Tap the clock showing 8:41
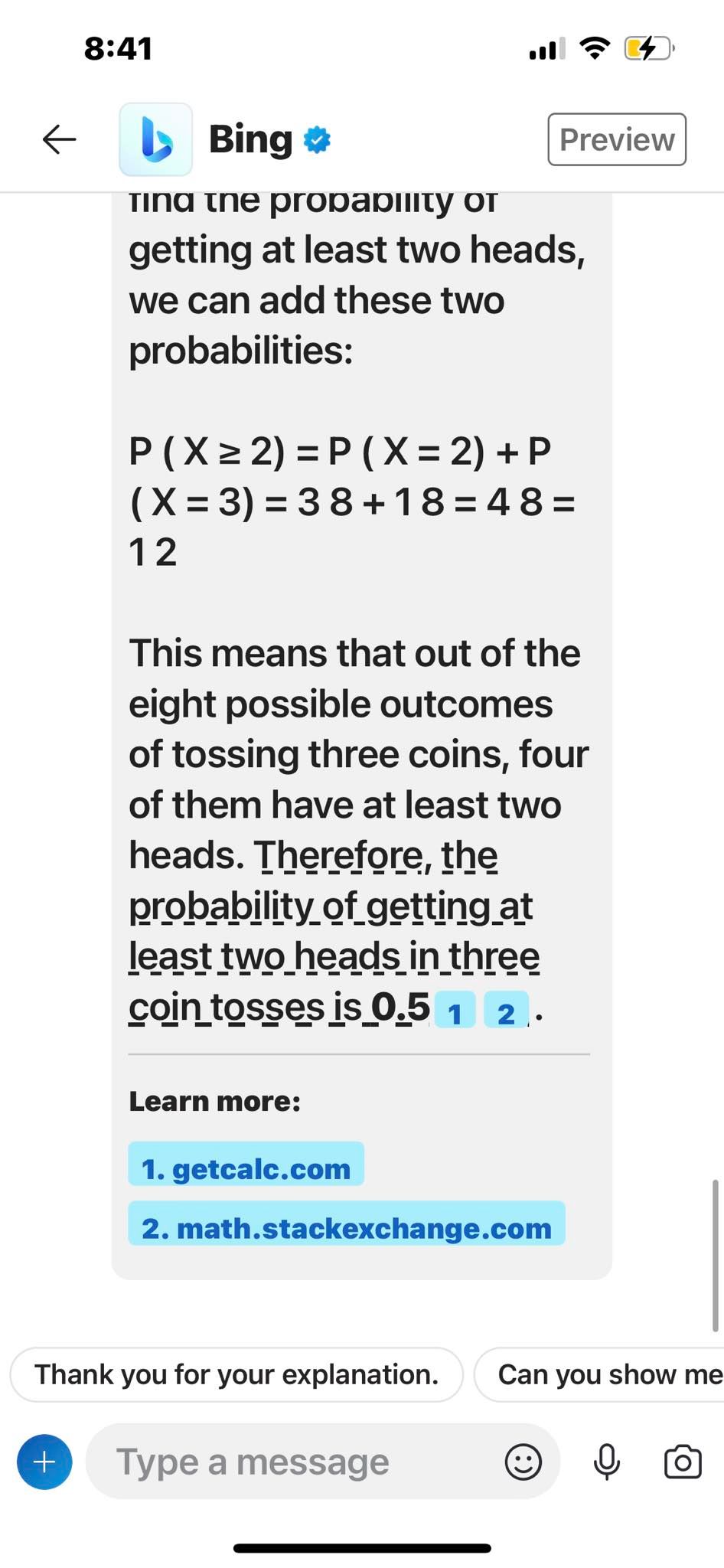 pyautogui.click(x=116, y=47)
